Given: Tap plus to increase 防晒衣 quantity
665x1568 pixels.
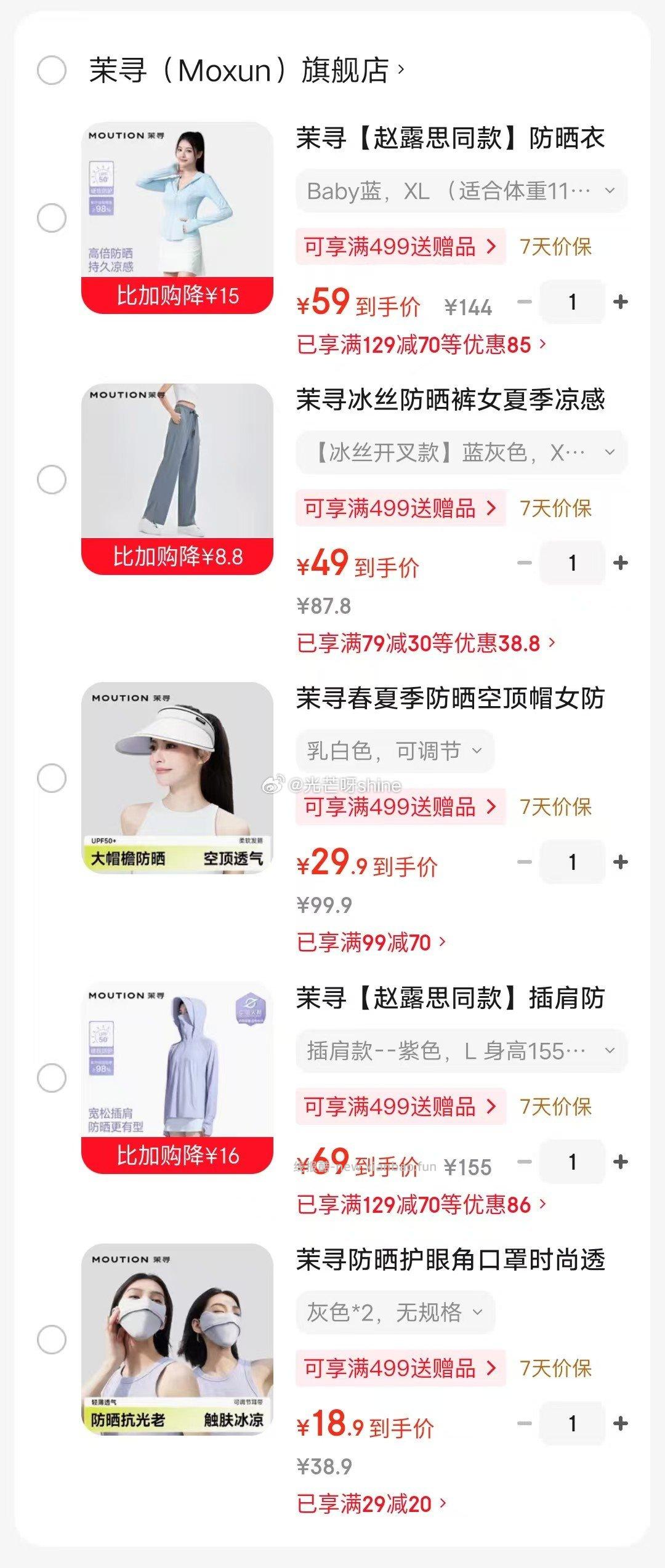Looking at the screenshot, I should (619, 302).
